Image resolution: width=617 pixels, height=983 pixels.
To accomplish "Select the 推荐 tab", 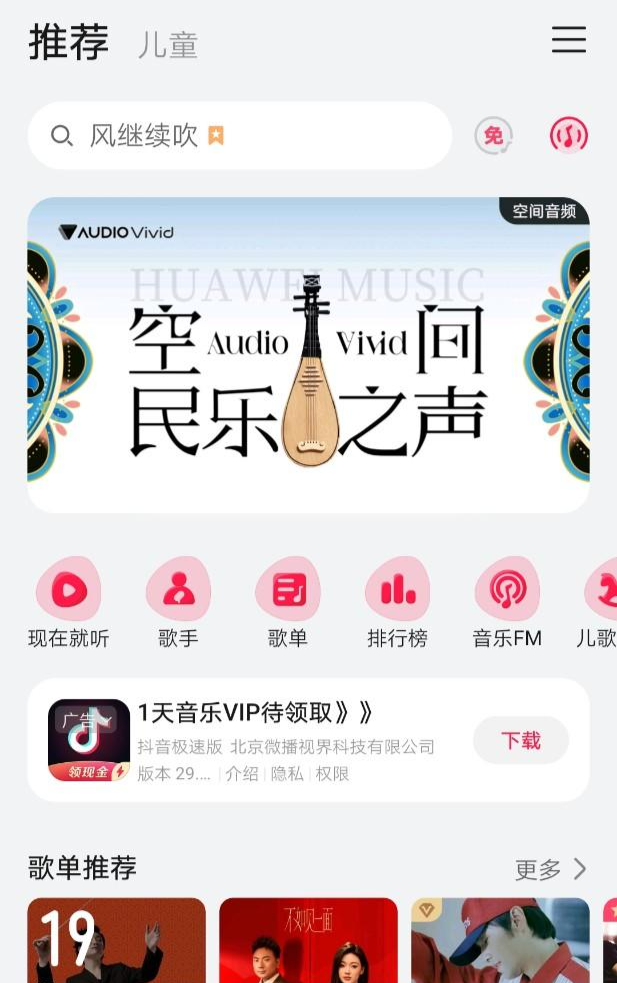I will click(68, 43).
